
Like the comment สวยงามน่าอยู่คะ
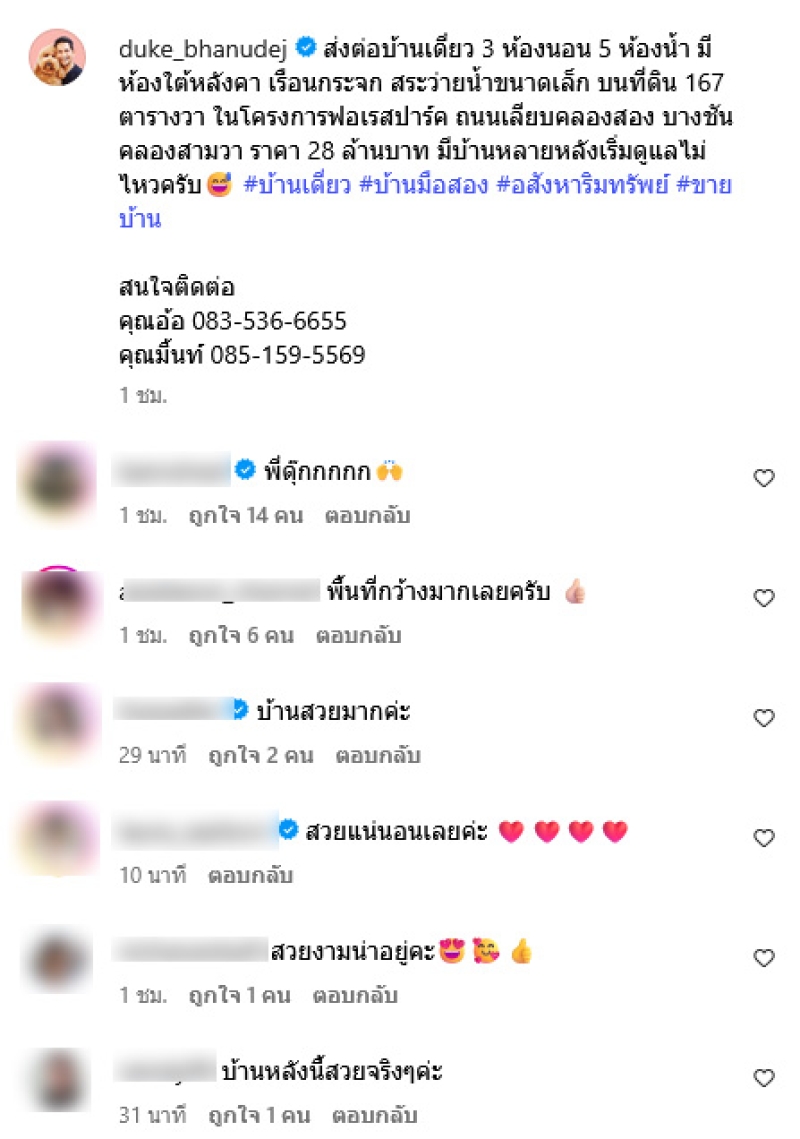pyautogui.click(x=764, y=958)
